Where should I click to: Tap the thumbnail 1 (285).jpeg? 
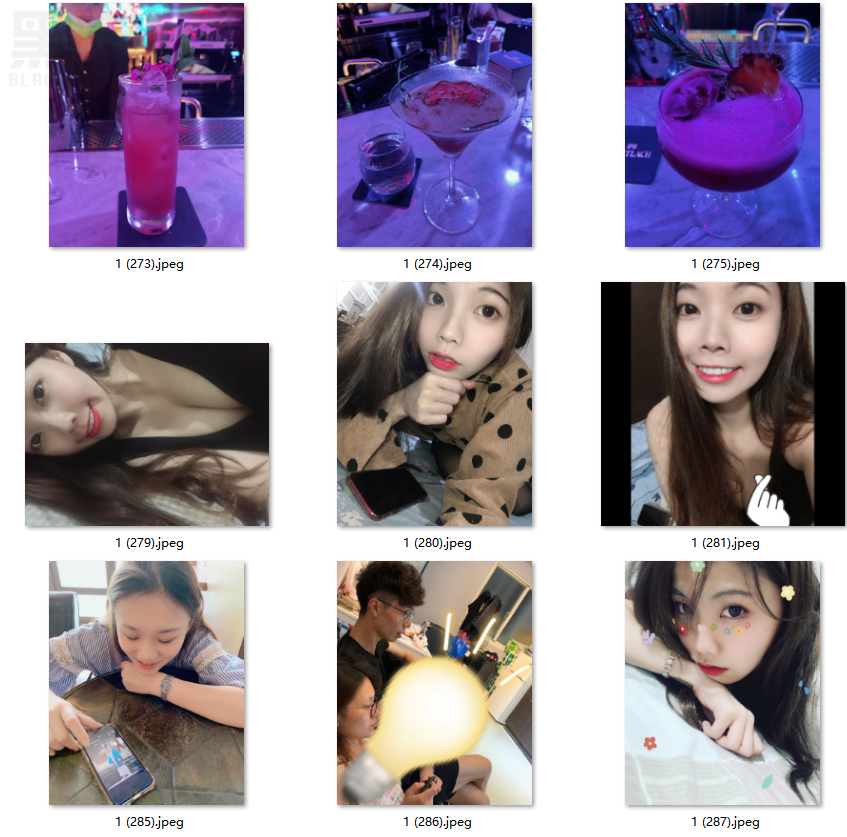tap(146, 683)
